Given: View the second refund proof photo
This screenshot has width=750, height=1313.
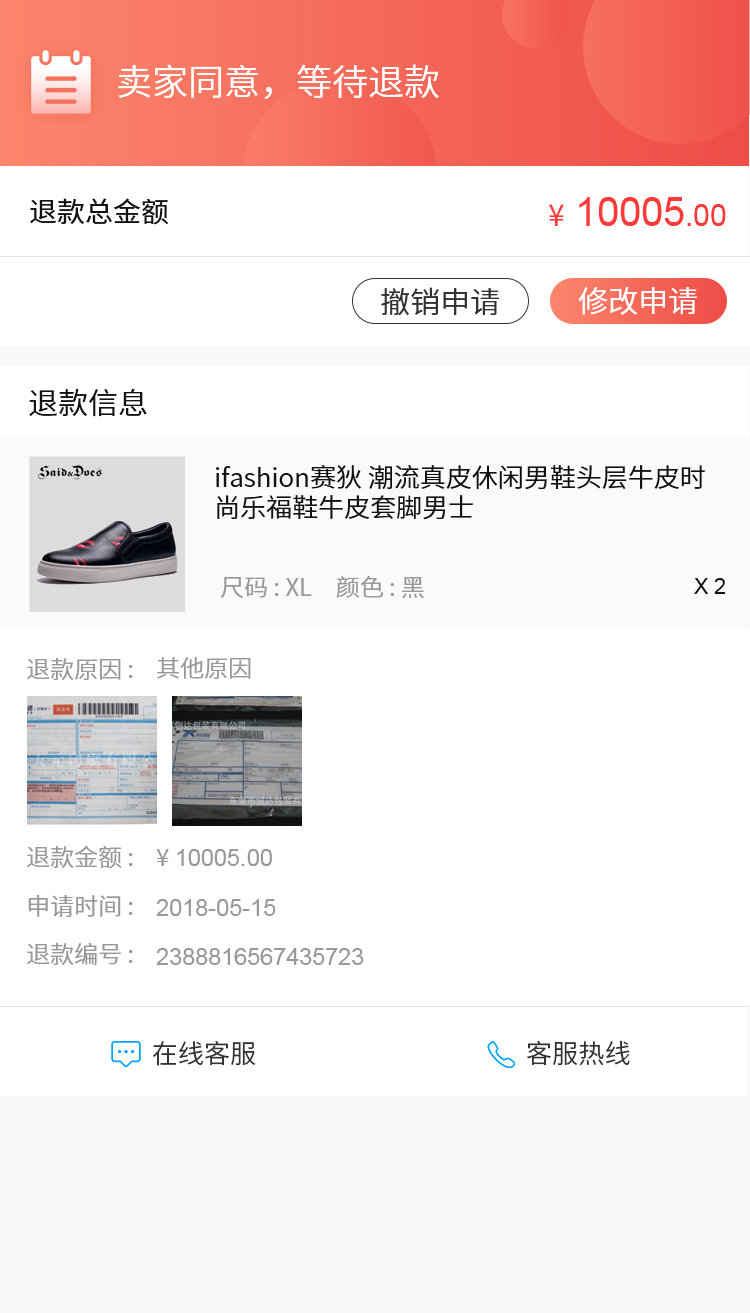Looking at the screenshot, I should tap(237, 760).
